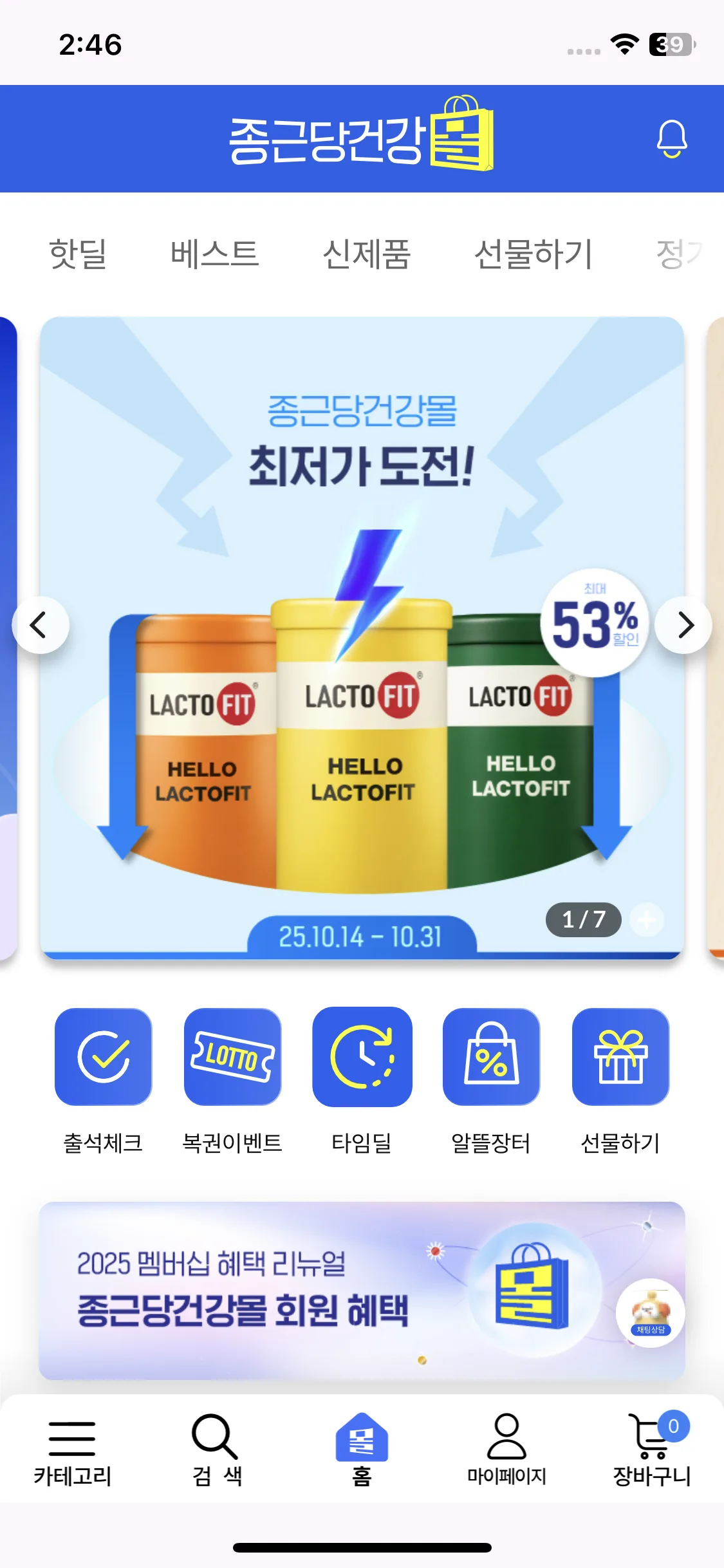Tap the plus next to the 1/7 counter

(645, 920)
